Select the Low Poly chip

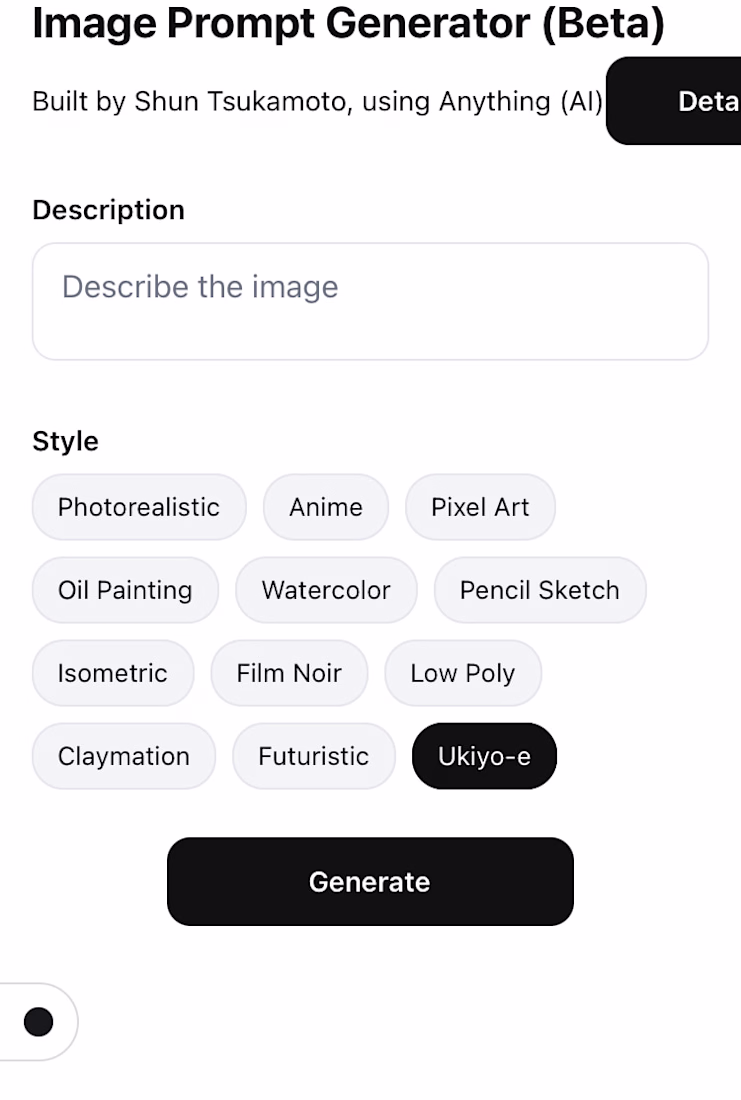pos(463,673)
